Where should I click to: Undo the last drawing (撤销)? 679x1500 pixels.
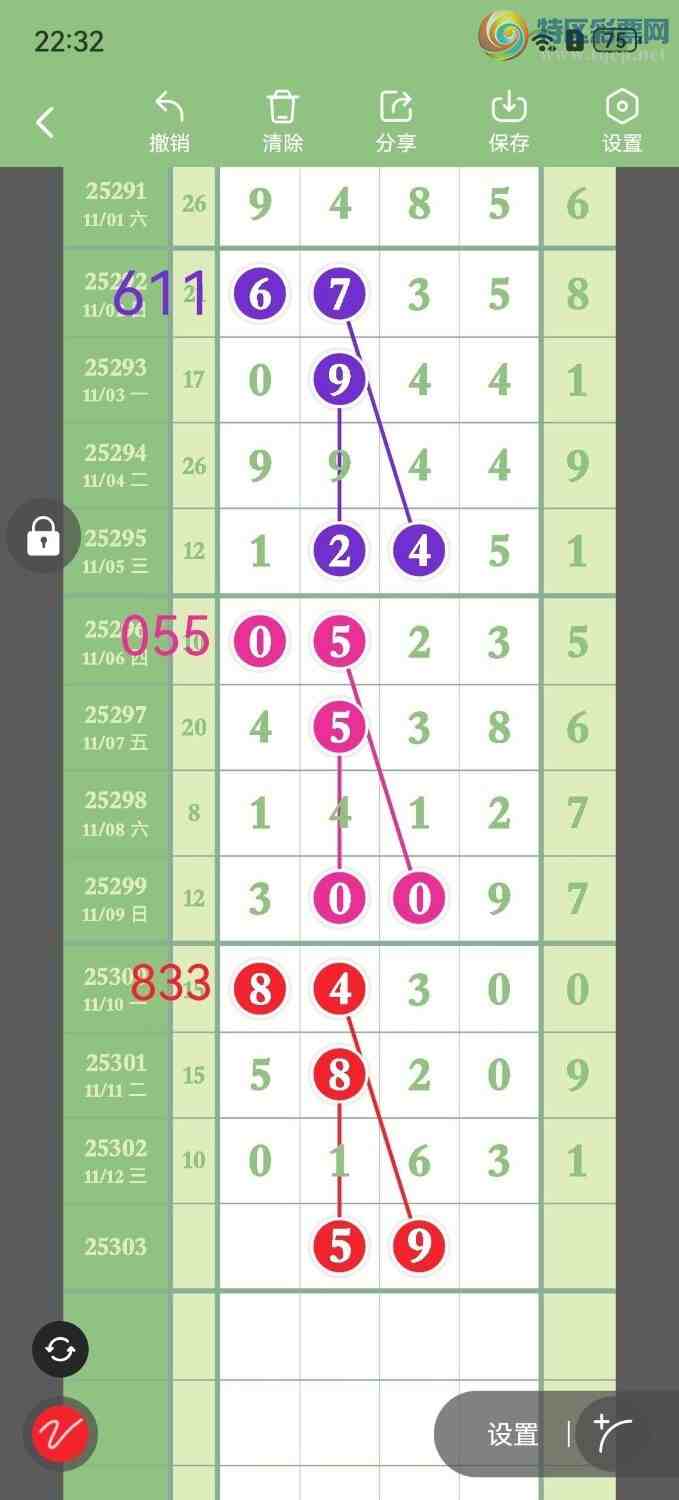pos(169,122)
